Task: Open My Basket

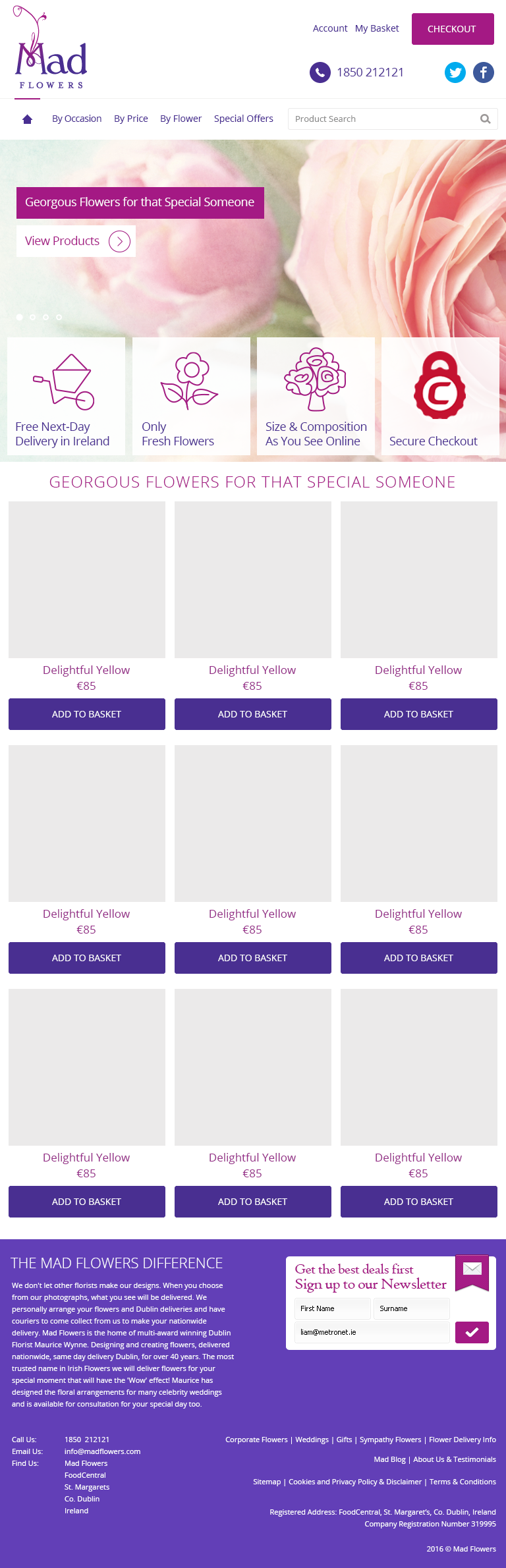Action: click(377, 28)
